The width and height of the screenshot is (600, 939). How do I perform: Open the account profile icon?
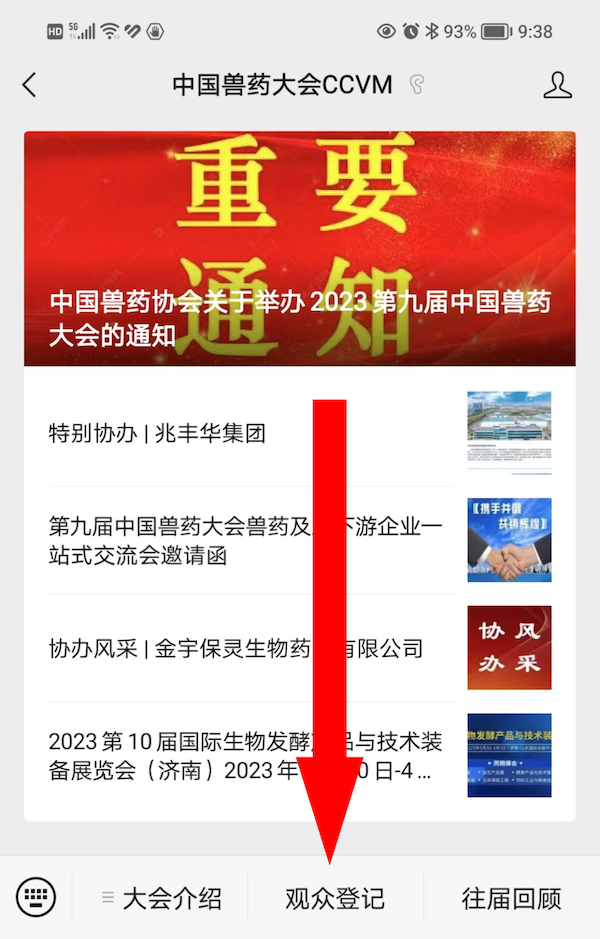[x=557, y=85]
